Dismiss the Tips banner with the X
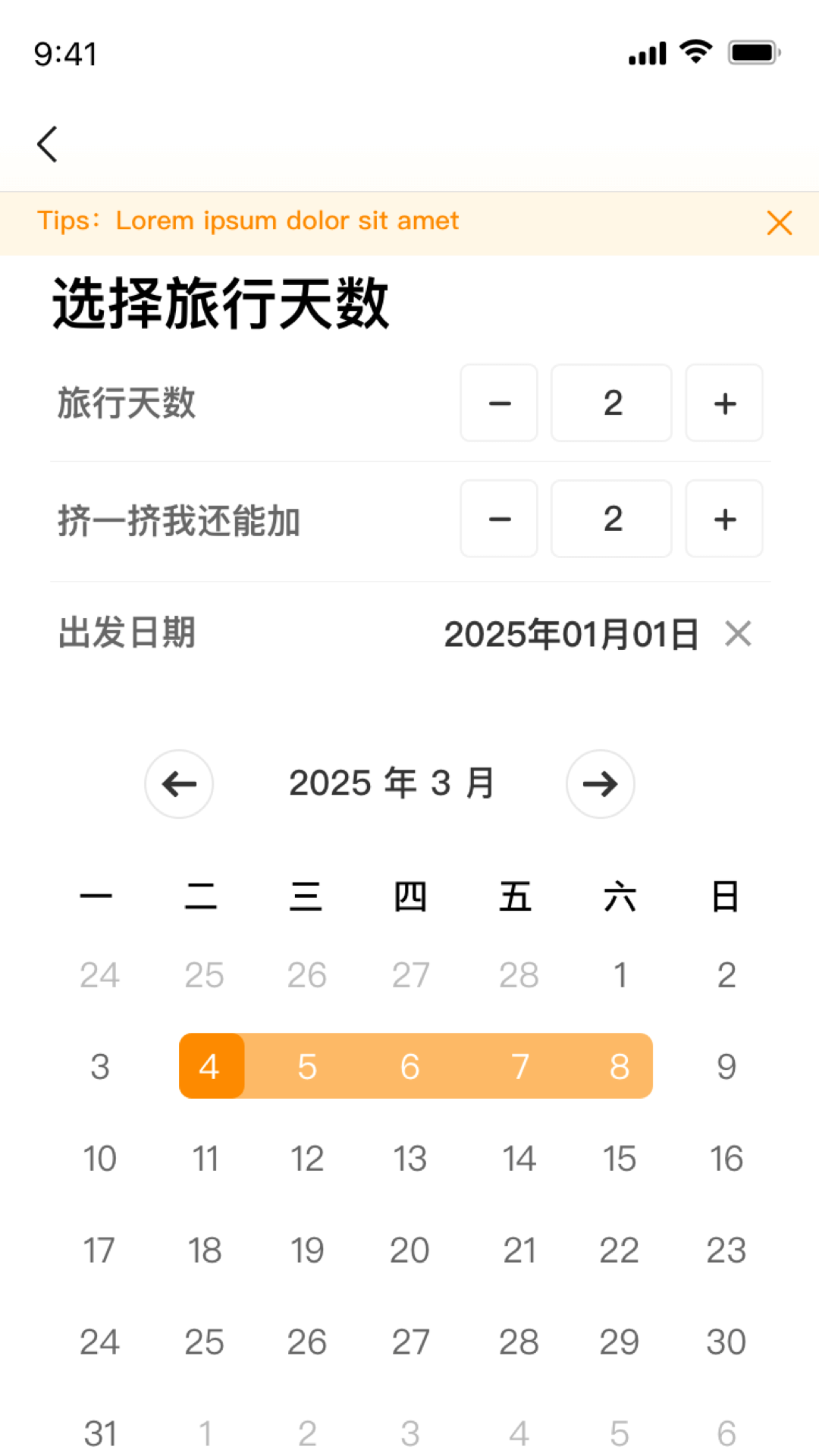The width and height of the screenshot is (819, 1456). (779, 222)
